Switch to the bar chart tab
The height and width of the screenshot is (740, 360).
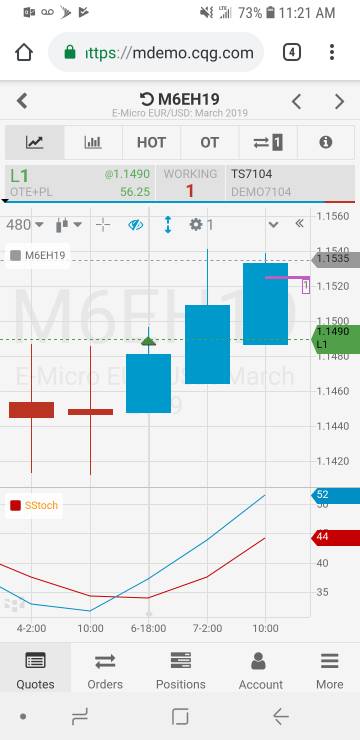click(x=93, y=143)
